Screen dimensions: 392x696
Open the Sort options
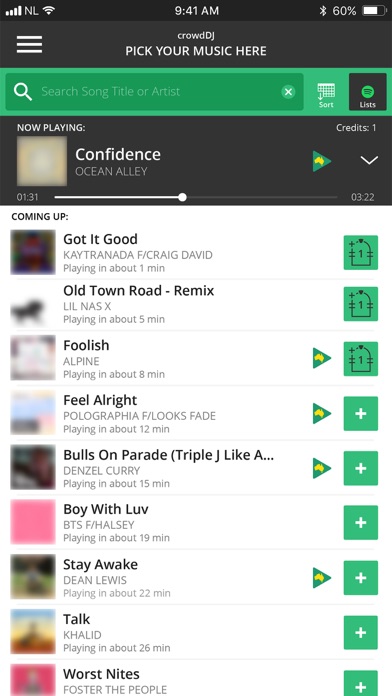(326, 95)
